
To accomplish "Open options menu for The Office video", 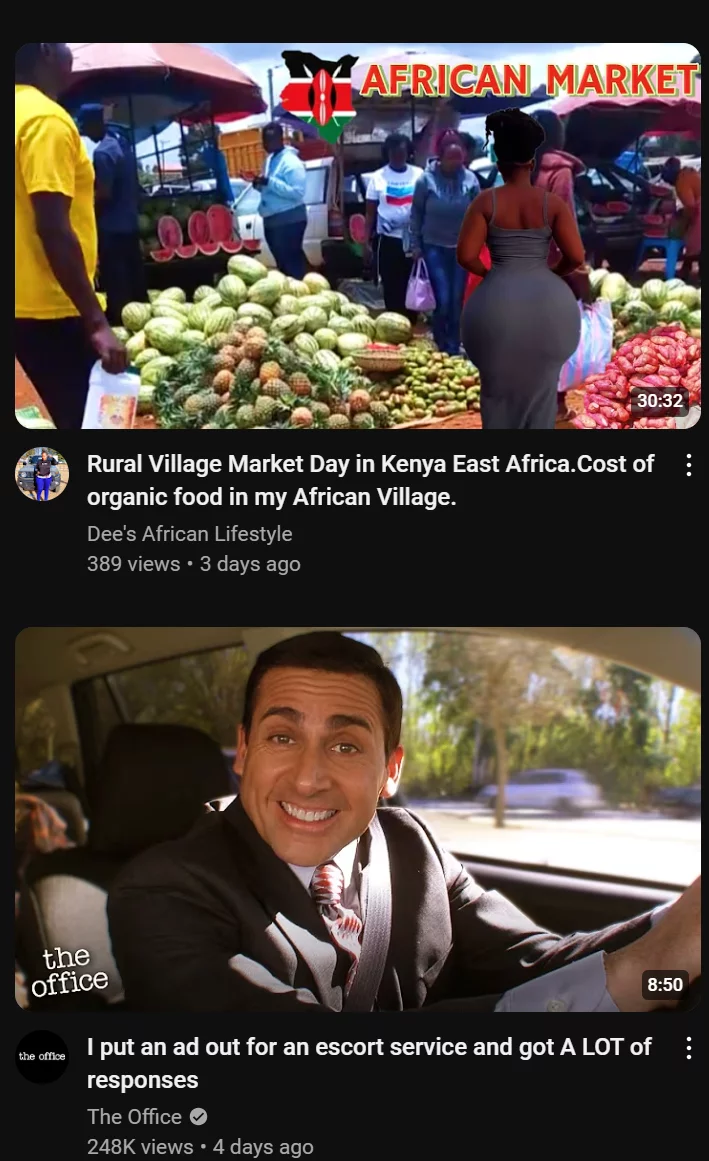I will [688, 1048].
